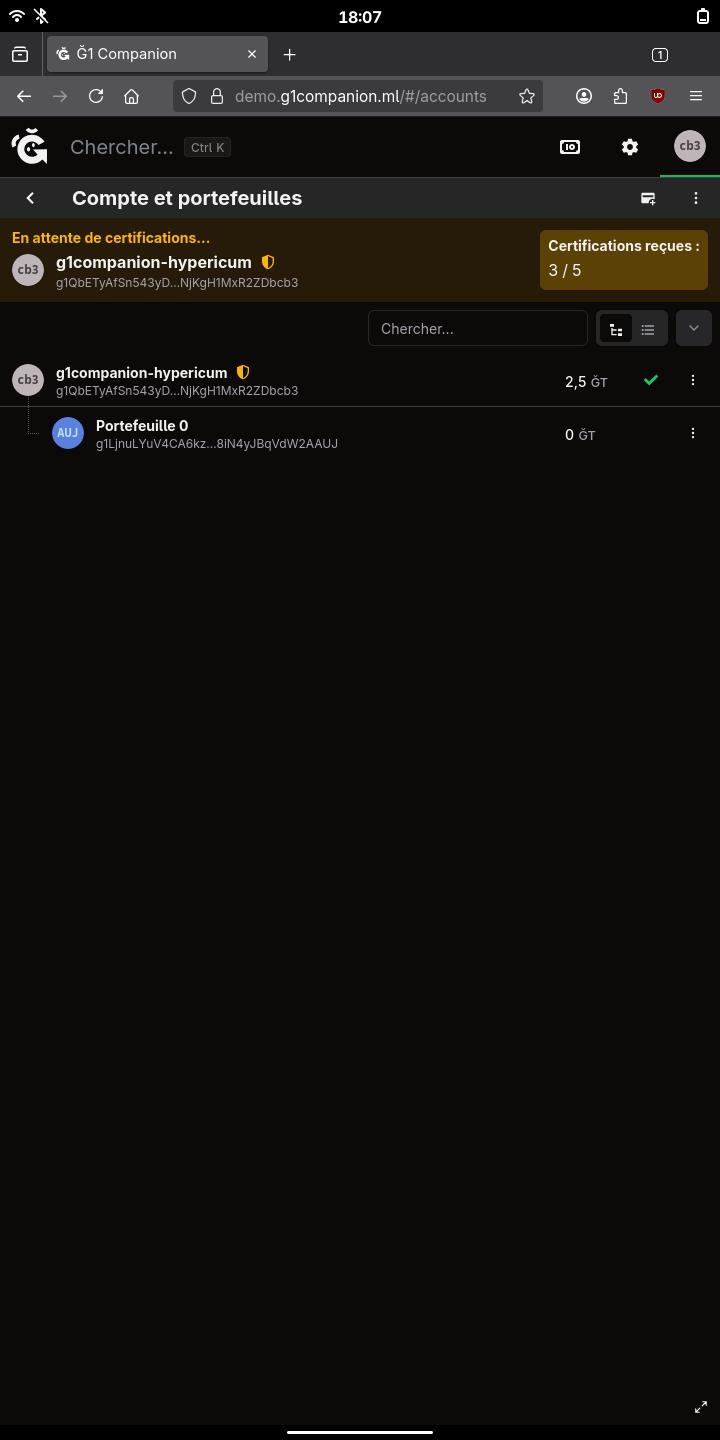Open the page overflow menu
The image size is (720, 1440).
[x=696, y=198]
